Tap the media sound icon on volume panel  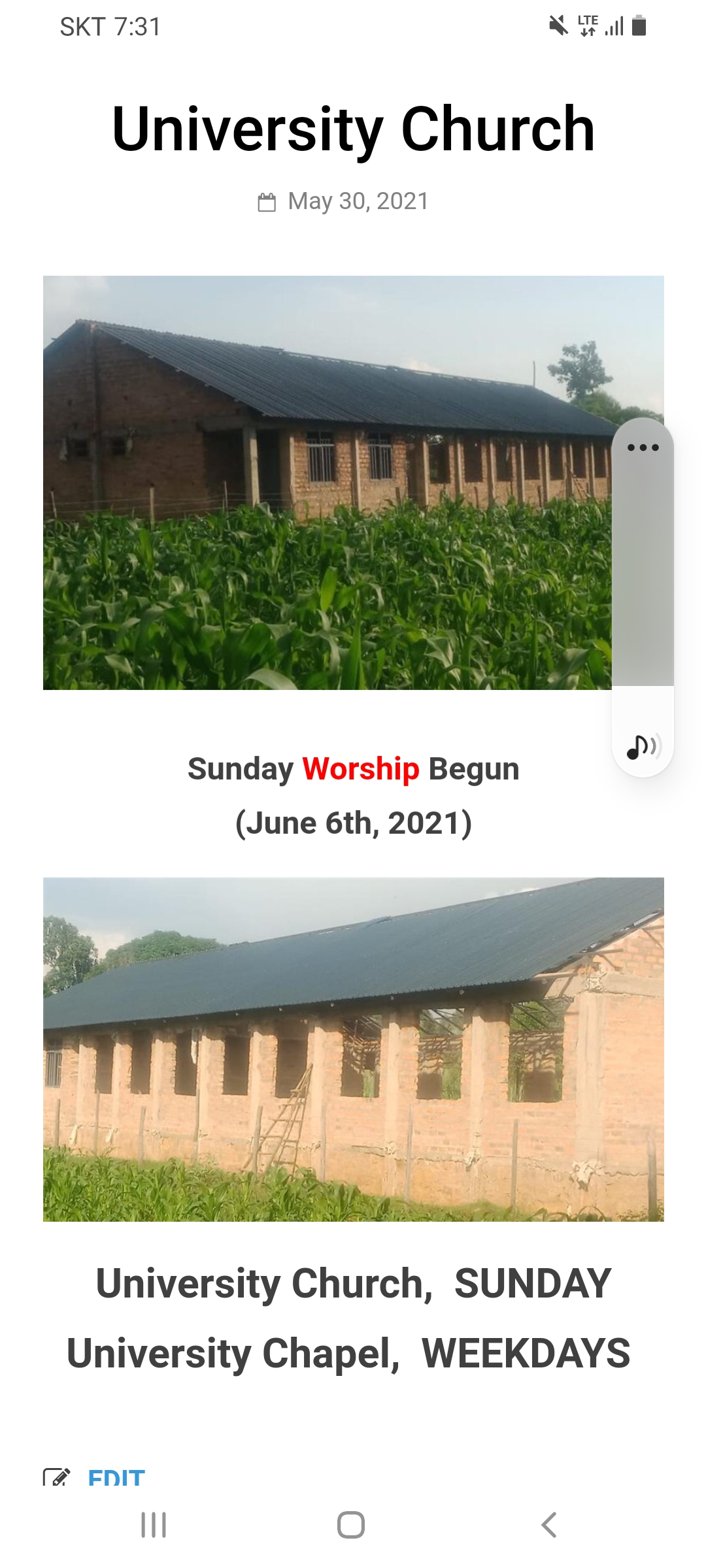pyautogui.click(x=643, y=745)
